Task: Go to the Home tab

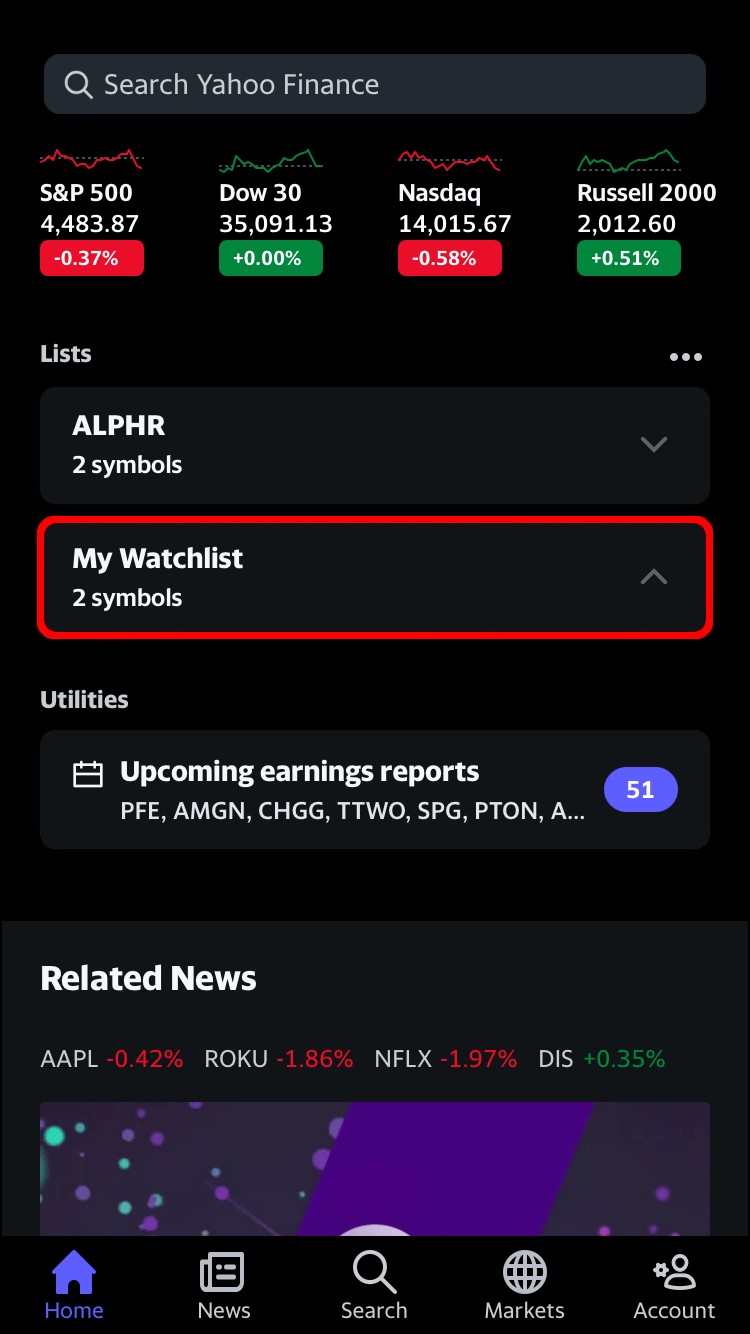Action: pyautogui.click(x=74, y=1286)
